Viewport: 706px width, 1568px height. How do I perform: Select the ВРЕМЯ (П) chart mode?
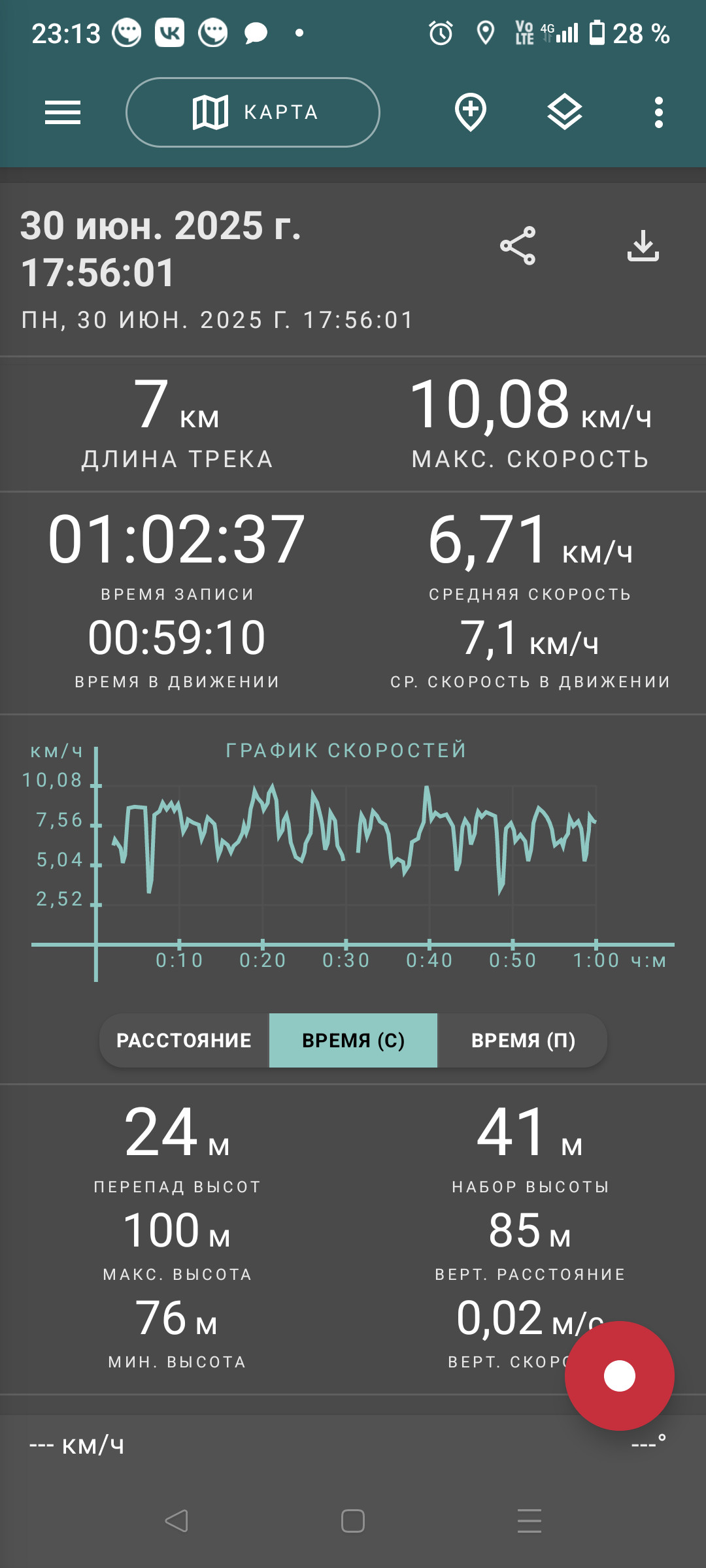pos(523,1041)
